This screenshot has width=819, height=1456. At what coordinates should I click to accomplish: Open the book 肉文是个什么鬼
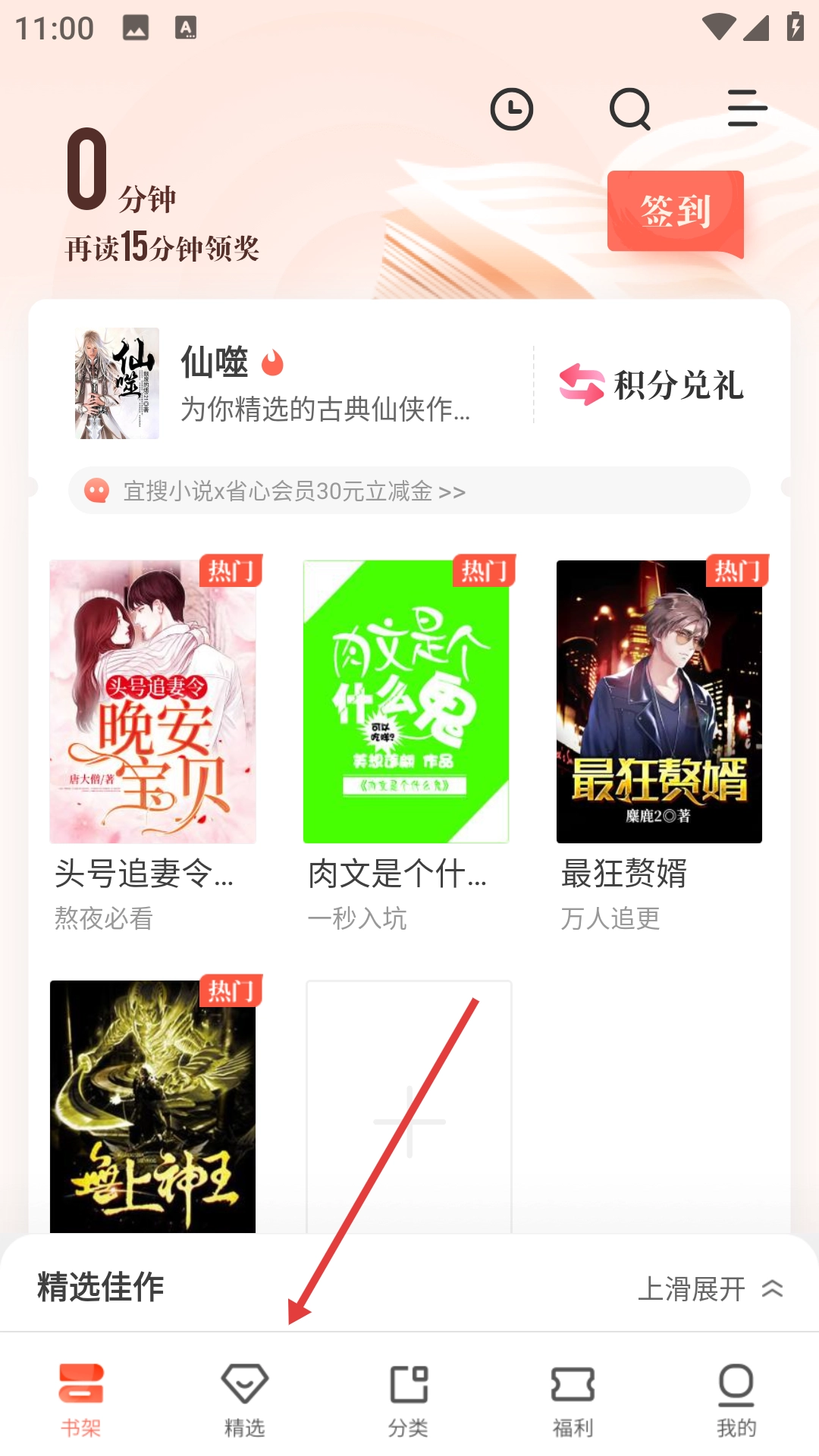click(x=406, y=701)
